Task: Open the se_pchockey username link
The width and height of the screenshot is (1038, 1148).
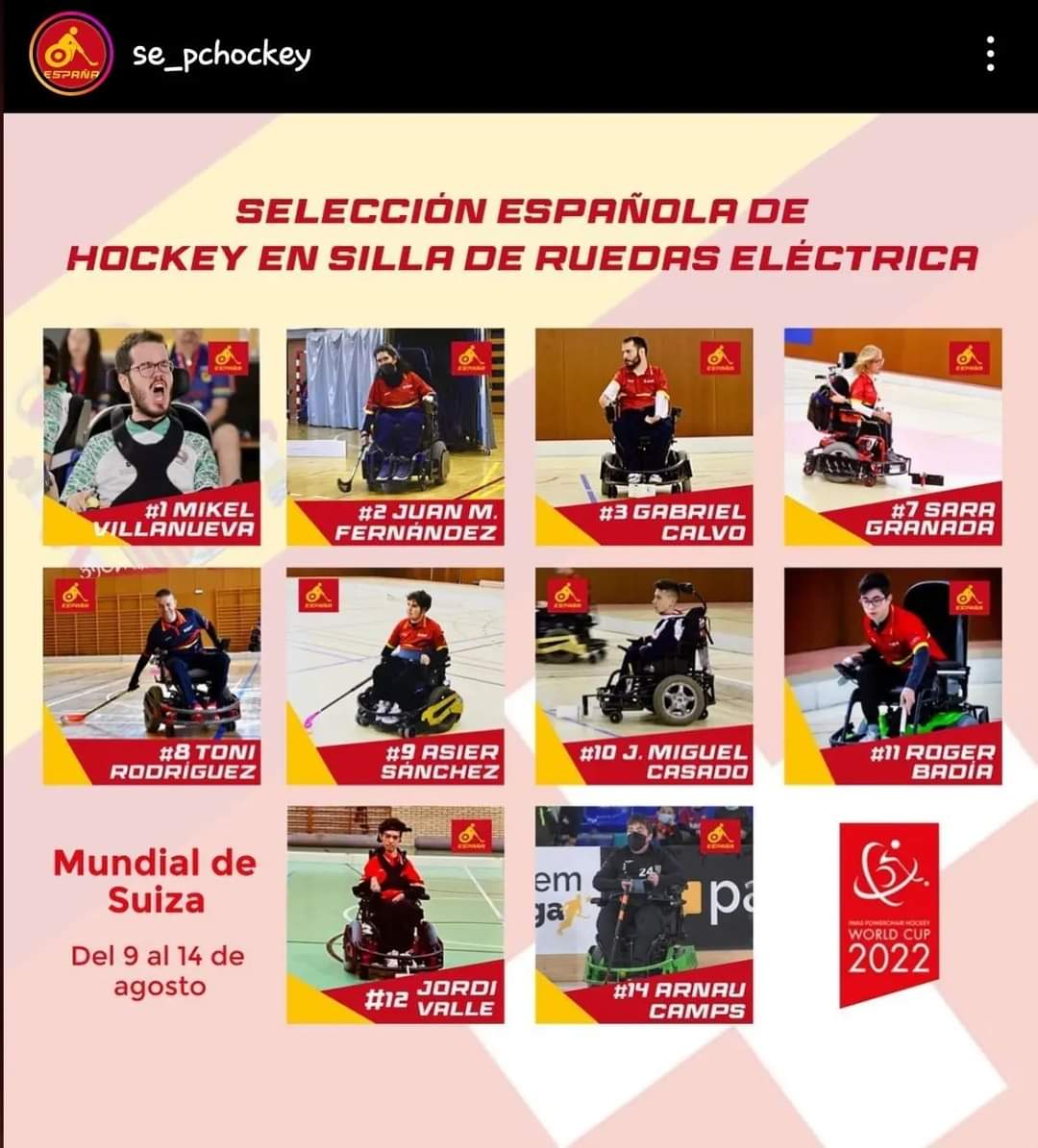Action: 221,55
